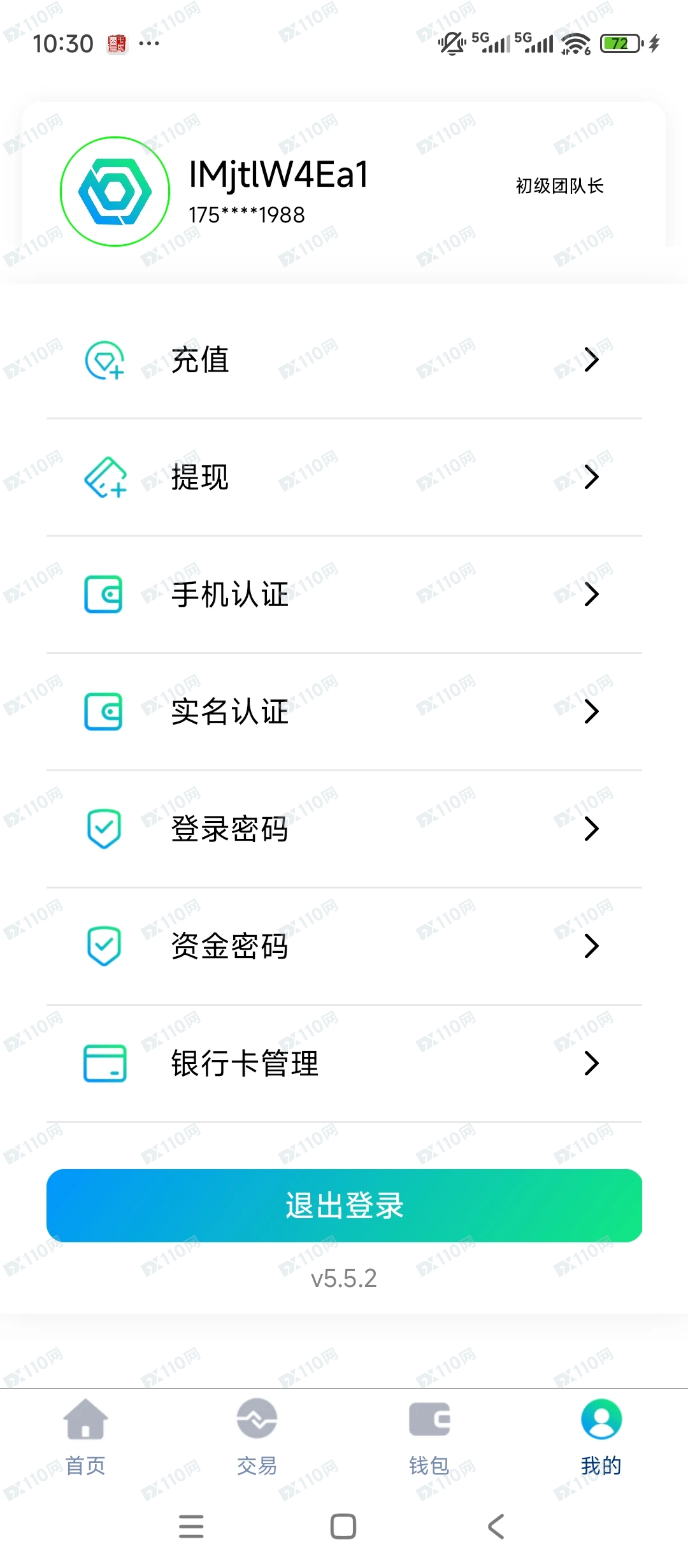Click the 手机认证 wallet icon
688x1568 pixels.
point(104,595)
